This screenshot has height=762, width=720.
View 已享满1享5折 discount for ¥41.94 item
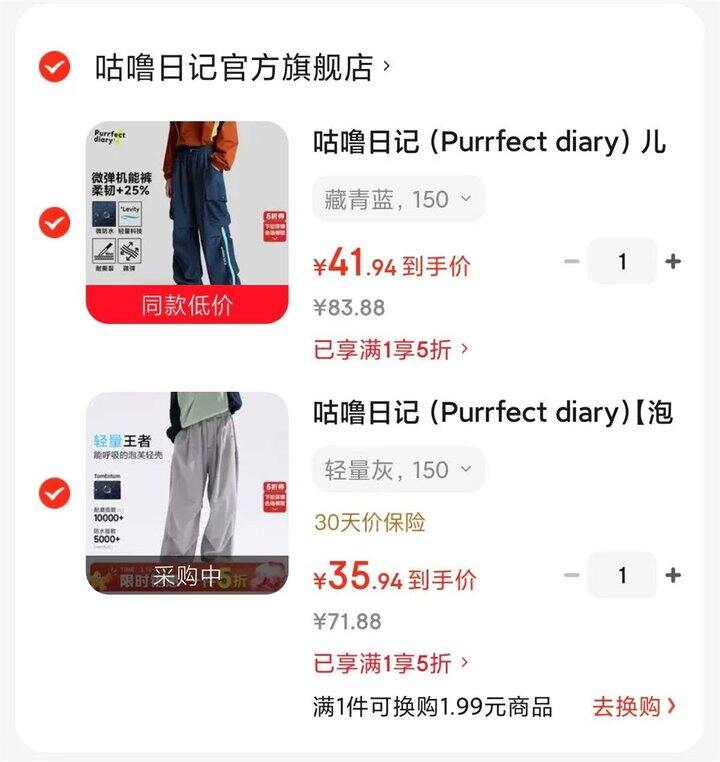[x=391, y=350]
